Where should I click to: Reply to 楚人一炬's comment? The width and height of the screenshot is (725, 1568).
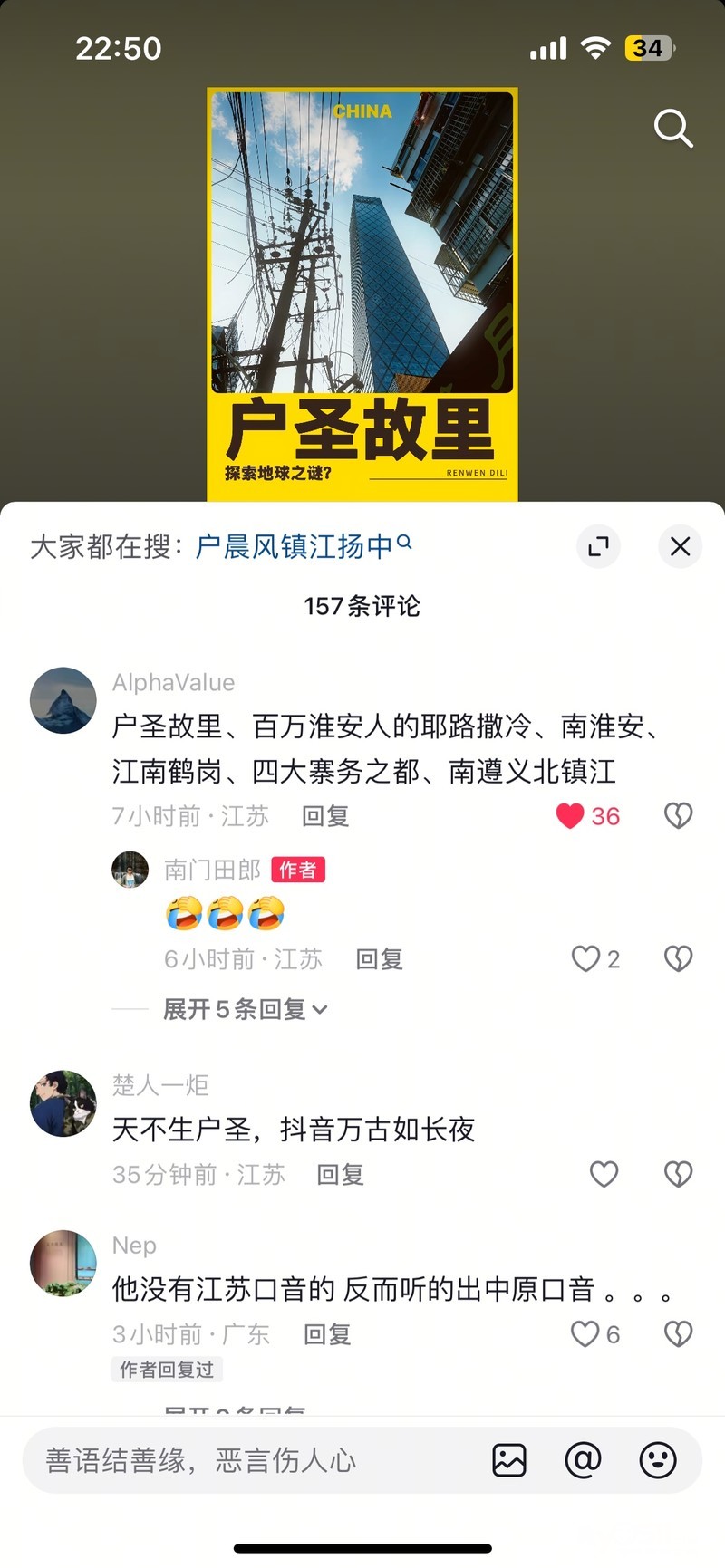[x=340, y=1175]
